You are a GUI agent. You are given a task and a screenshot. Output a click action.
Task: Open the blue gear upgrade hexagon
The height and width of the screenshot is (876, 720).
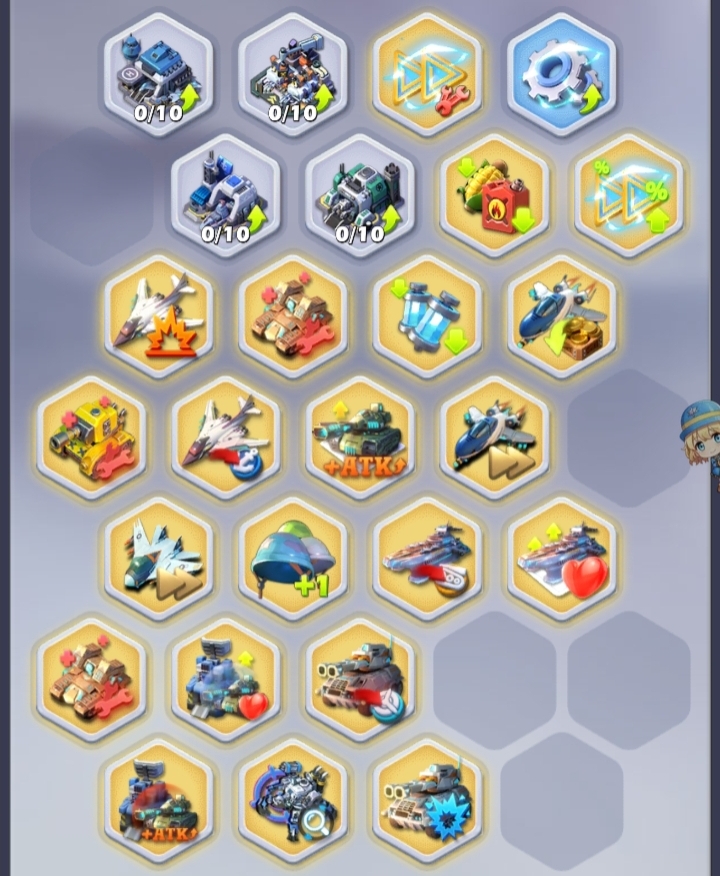pos(561,73)
